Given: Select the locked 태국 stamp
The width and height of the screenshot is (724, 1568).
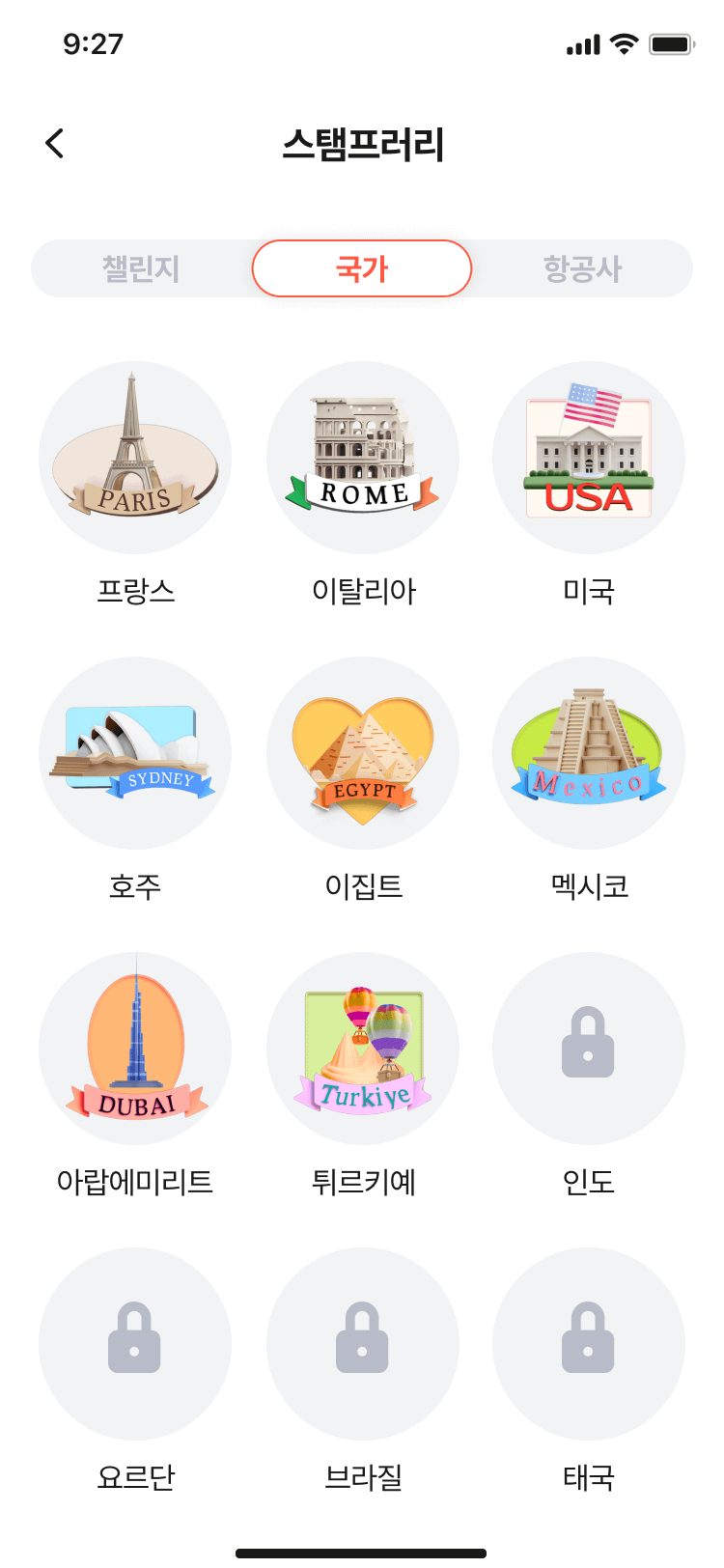Looking at the screenshot, I should [589, 1344].
